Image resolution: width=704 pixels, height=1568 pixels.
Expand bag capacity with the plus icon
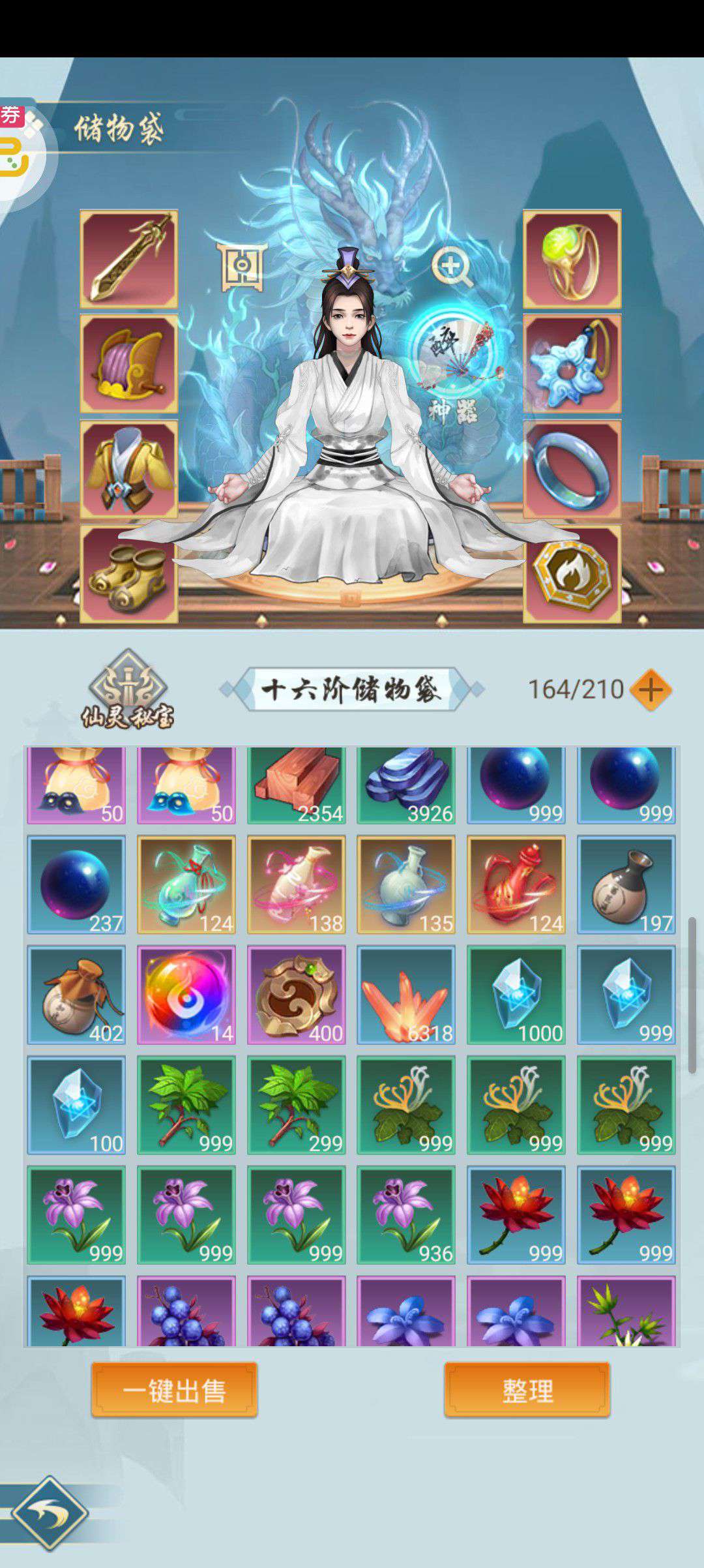point(651,689)
